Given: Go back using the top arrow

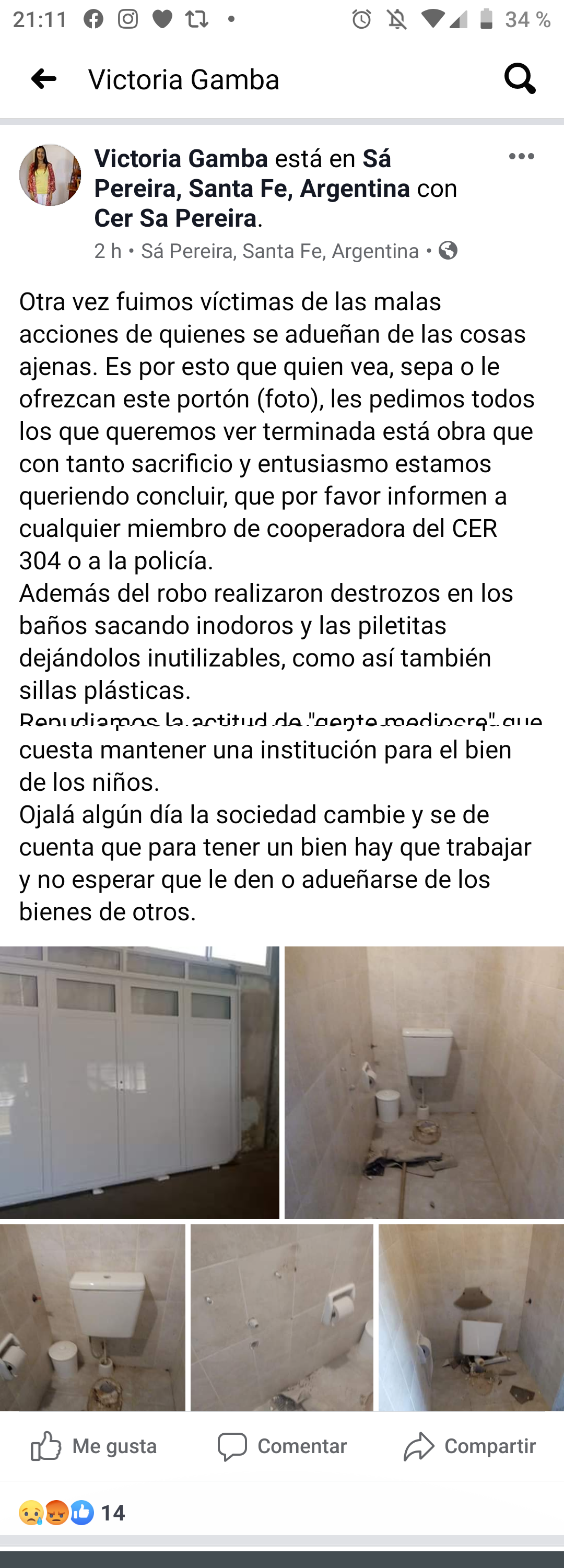Looking at the screenshot, I should 44,78.
